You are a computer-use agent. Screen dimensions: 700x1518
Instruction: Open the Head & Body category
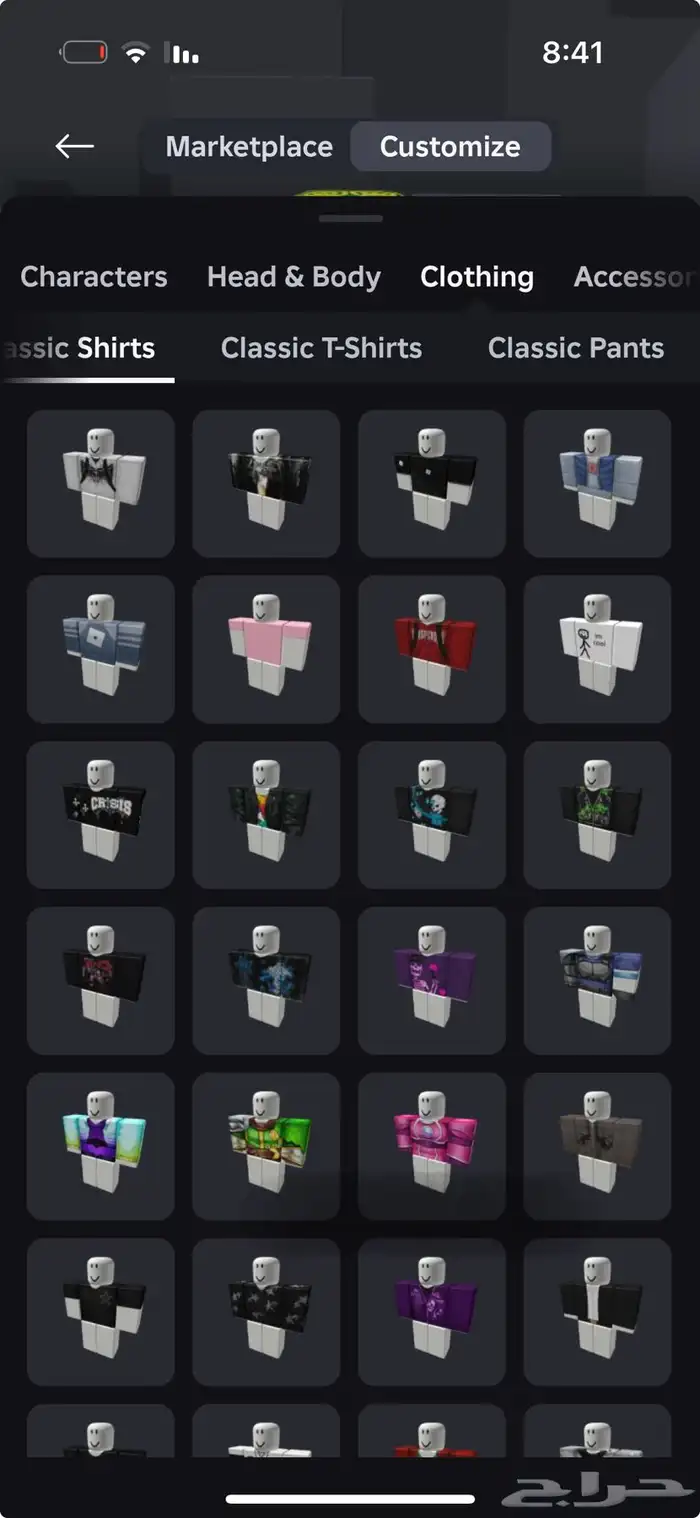pos(294,277)
